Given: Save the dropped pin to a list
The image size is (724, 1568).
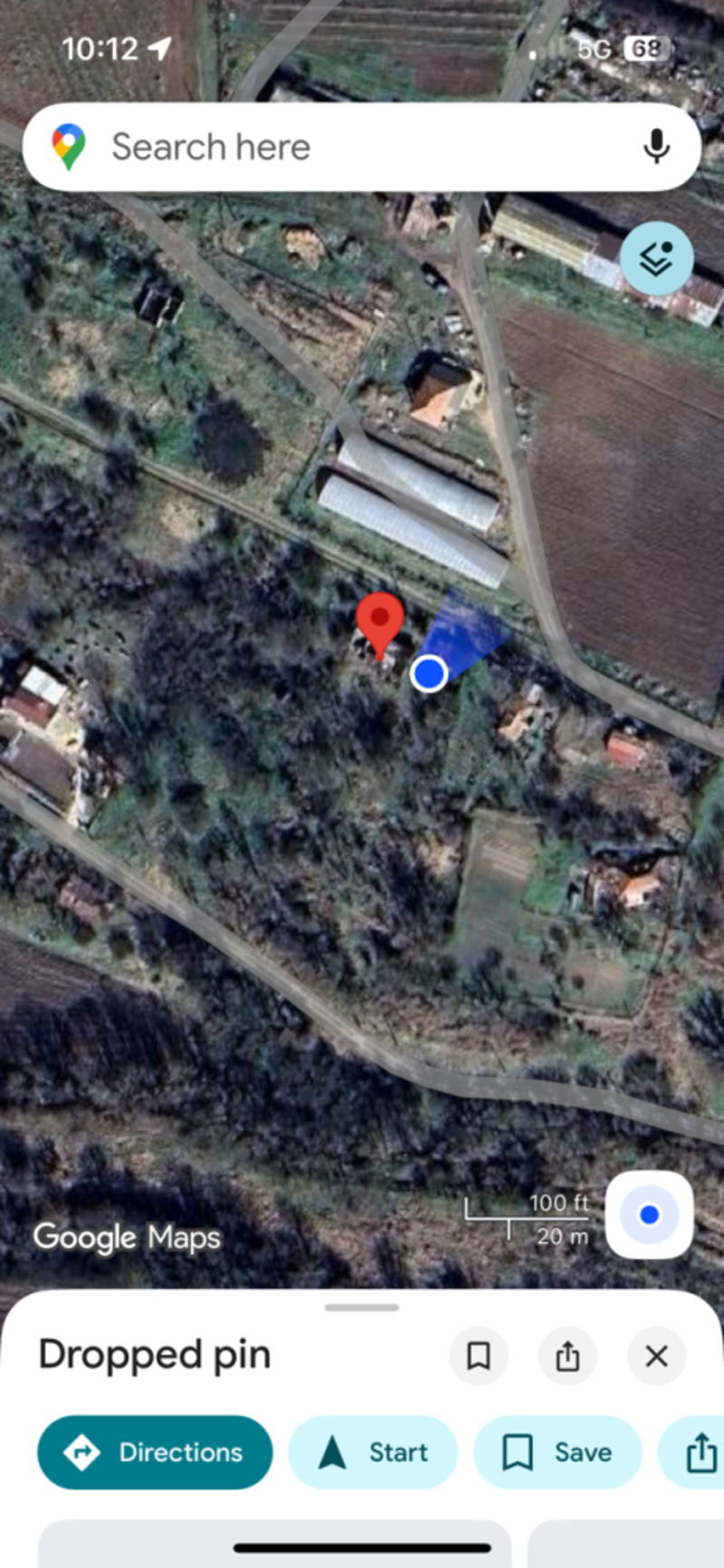Looking at the screenshot, I should [x=557, y=1452].
